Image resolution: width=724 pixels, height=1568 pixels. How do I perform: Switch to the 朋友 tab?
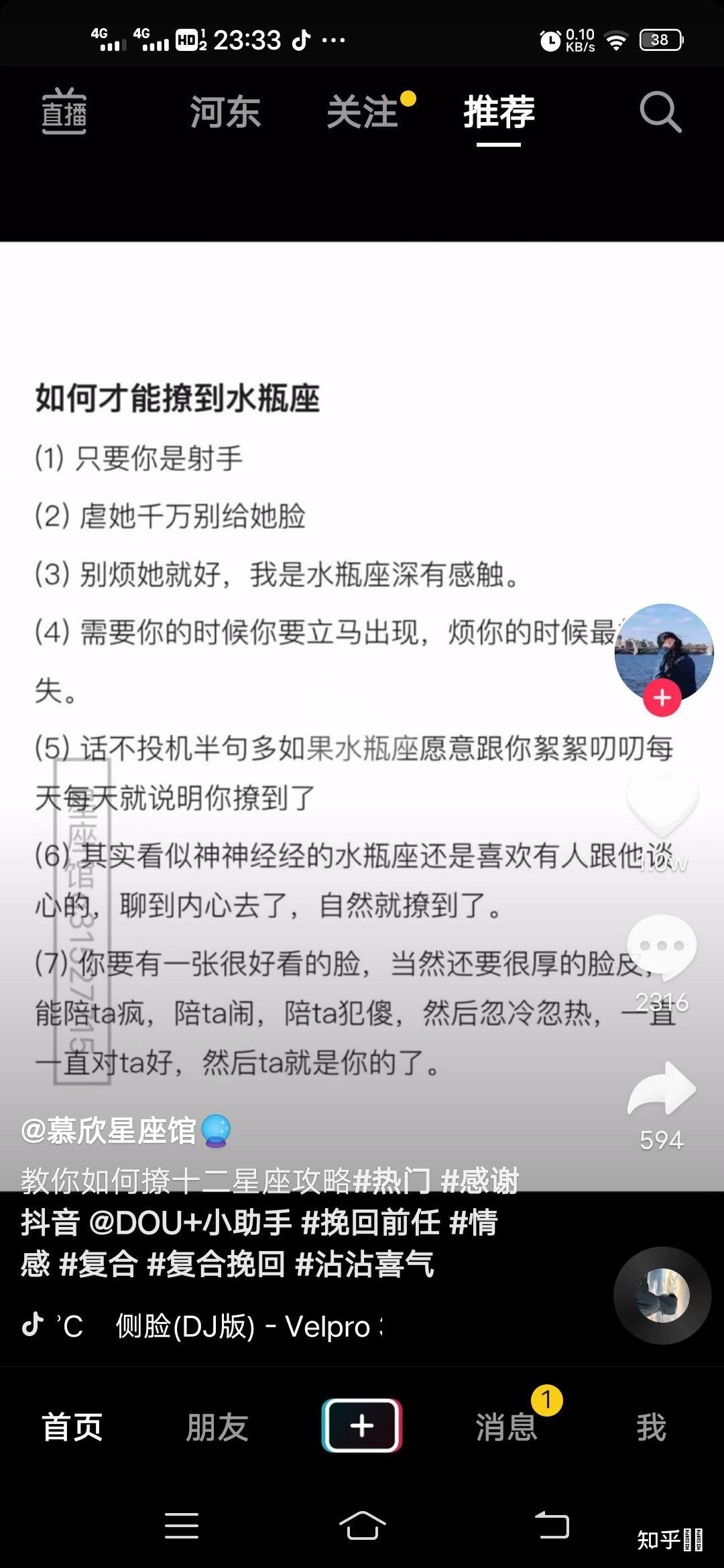217,1427
